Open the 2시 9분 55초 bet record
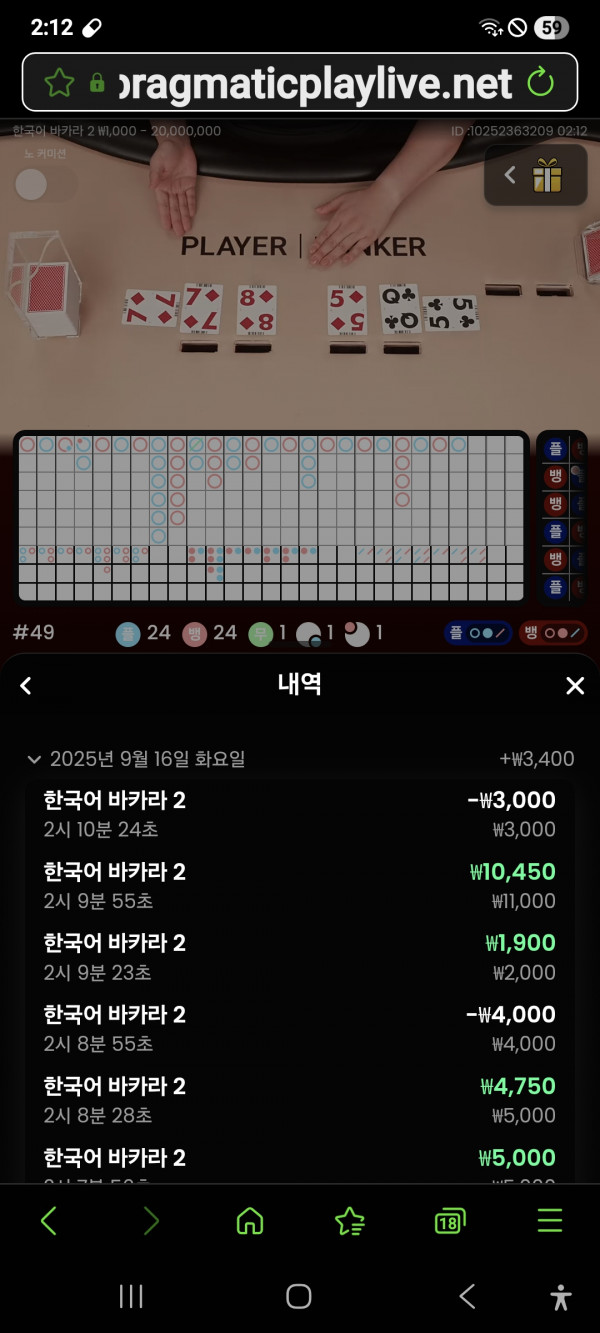This screenshot has width=600, height=1333. 300,885
